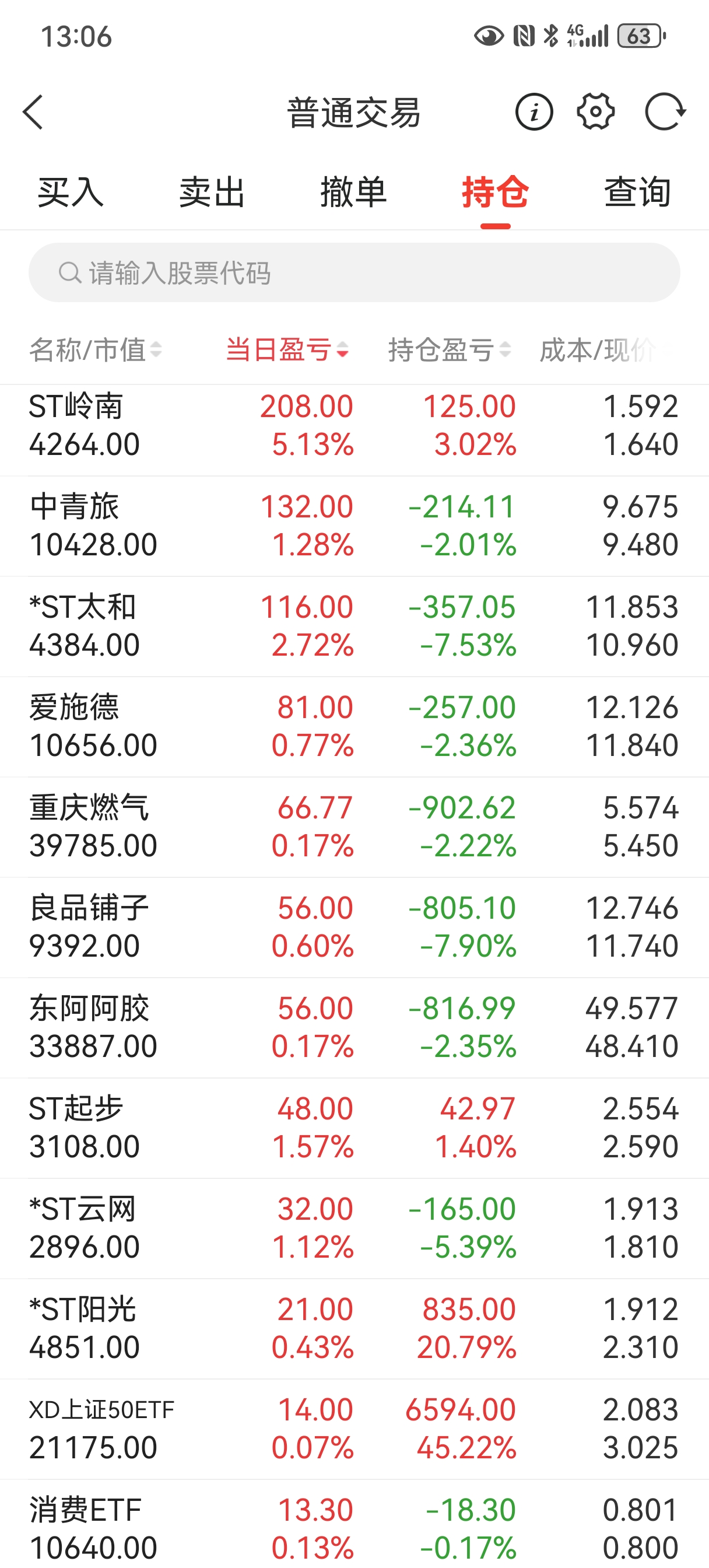Open the ST岭南 holding row
This screenshot has height=1568, width=709.
point(354,425)
